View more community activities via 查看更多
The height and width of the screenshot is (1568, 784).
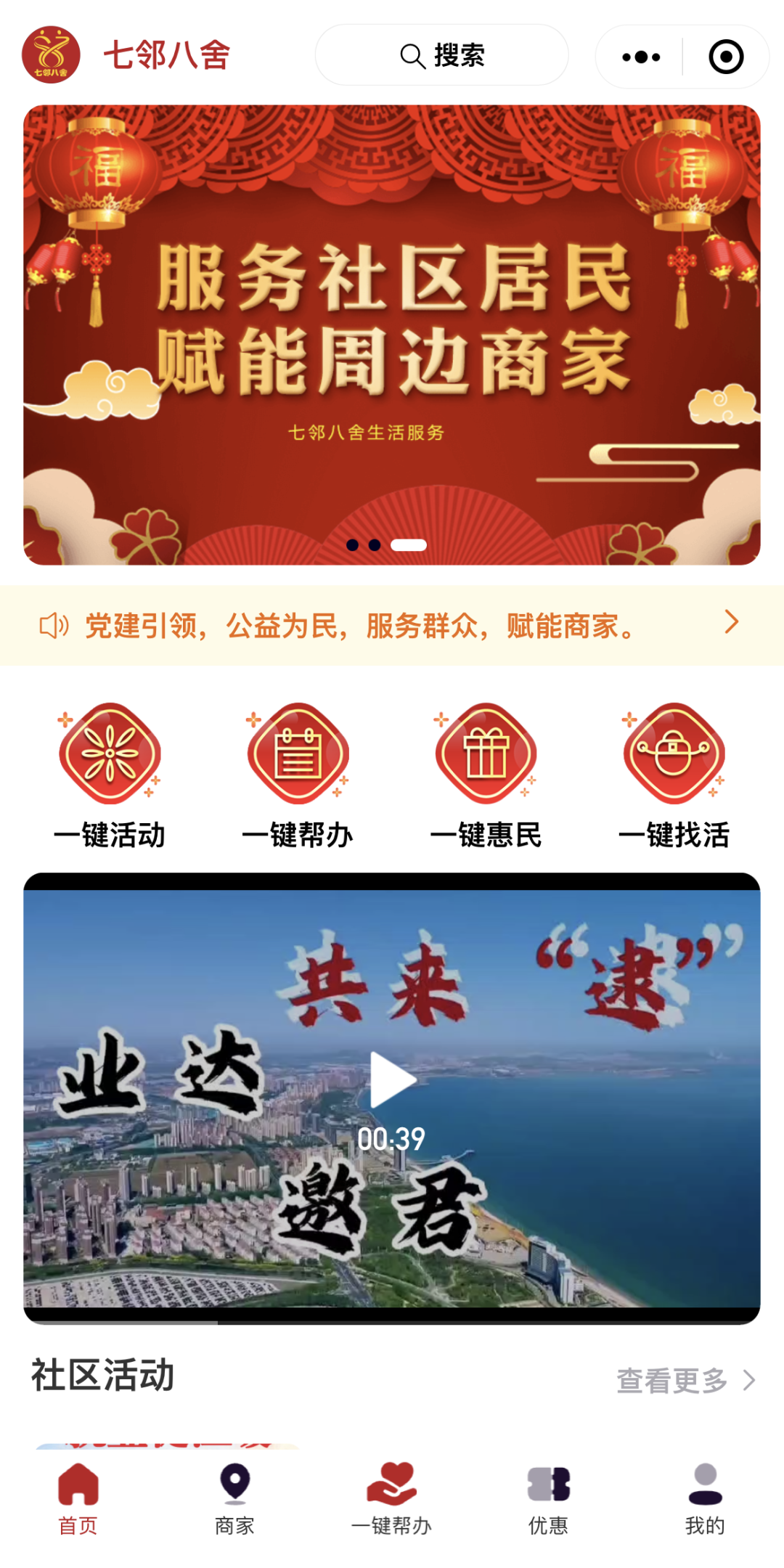click(685, 1380)
